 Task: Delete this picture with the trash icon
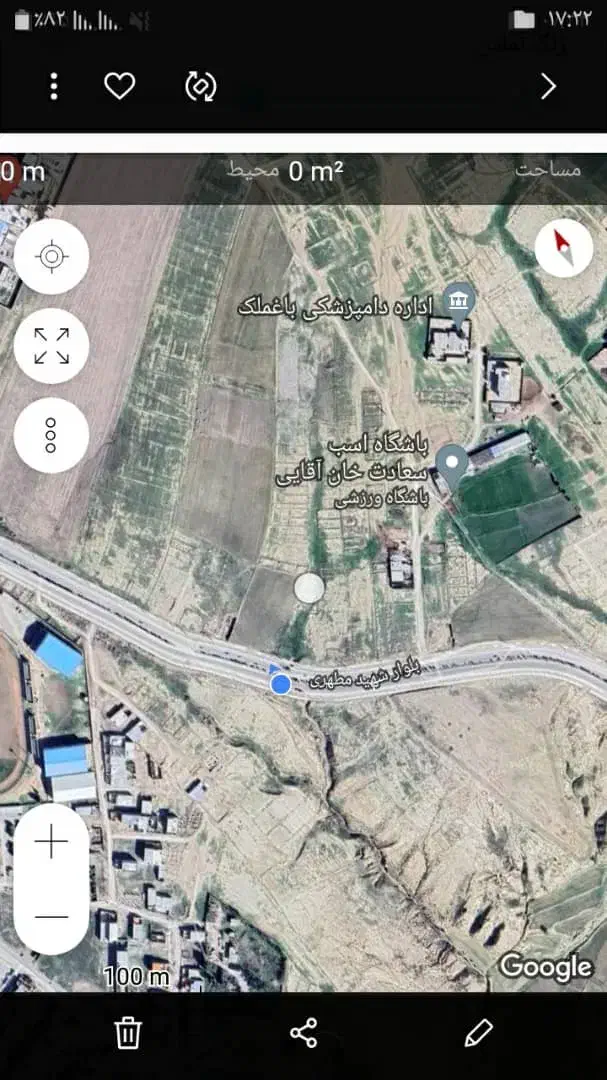128,1032
